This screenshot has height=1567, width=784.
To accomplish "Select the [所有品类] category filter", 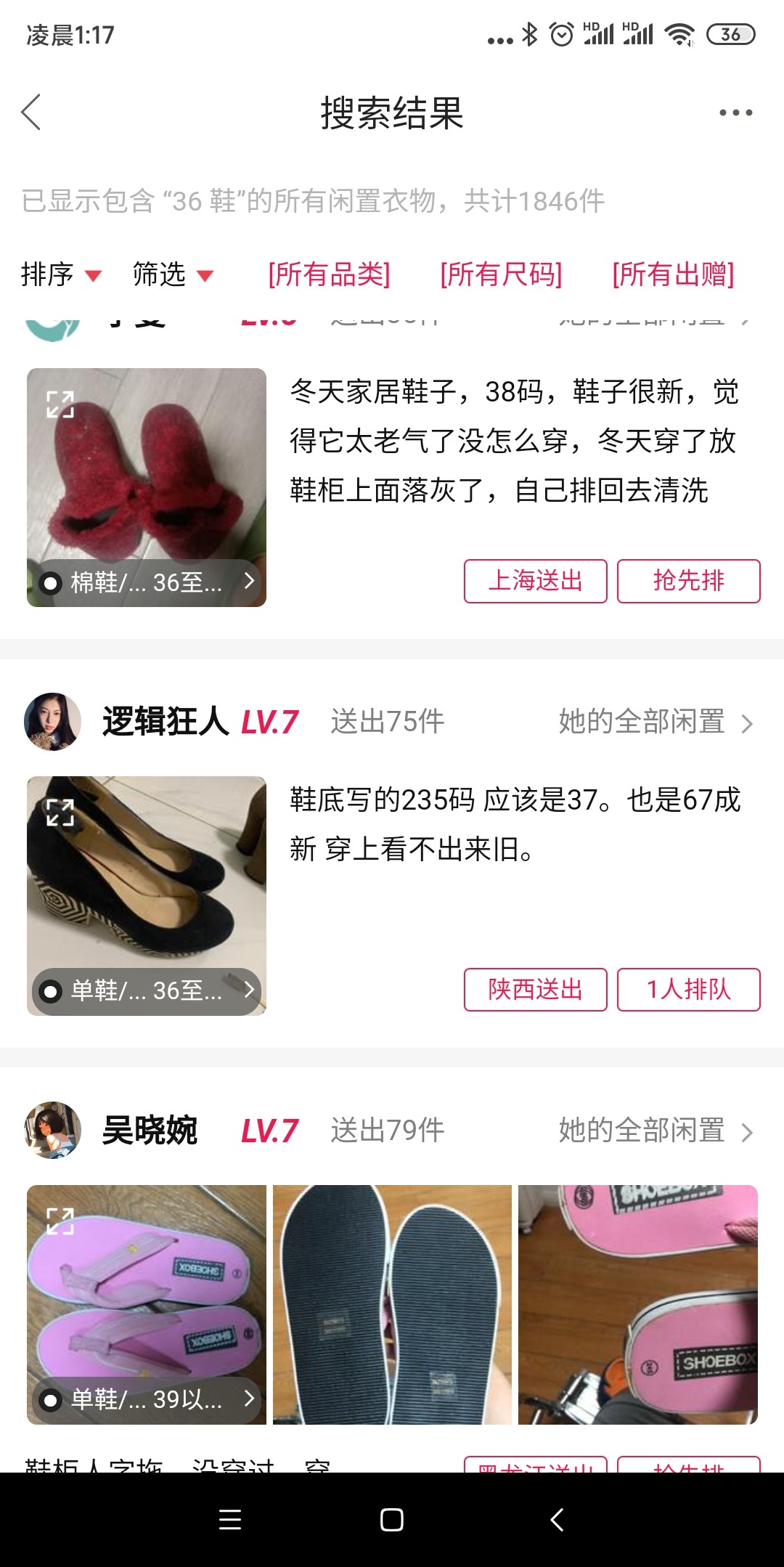I will (329, 274).
